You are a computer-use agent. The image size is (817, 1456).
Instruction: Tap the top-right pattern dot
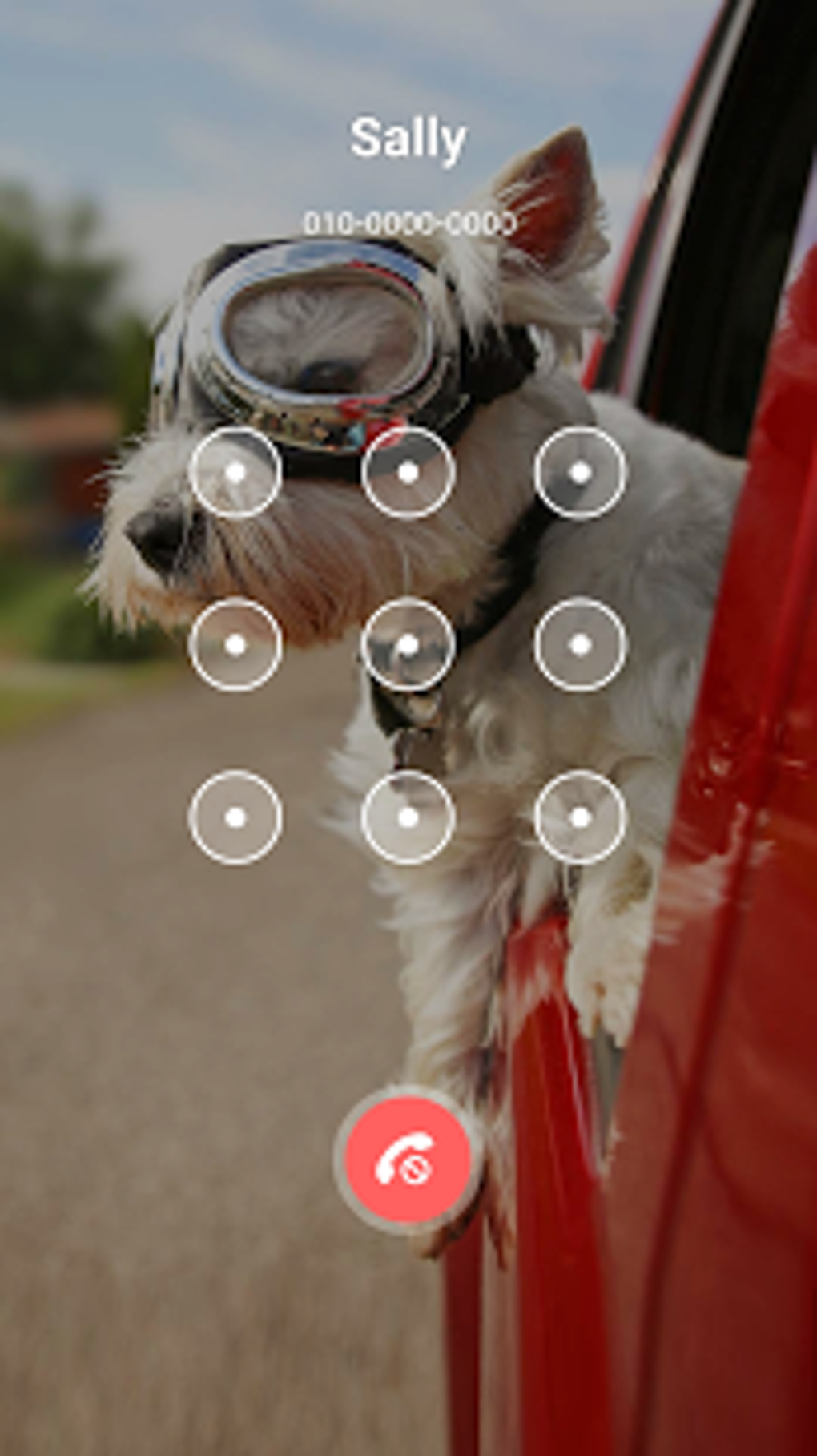(581, 473)
